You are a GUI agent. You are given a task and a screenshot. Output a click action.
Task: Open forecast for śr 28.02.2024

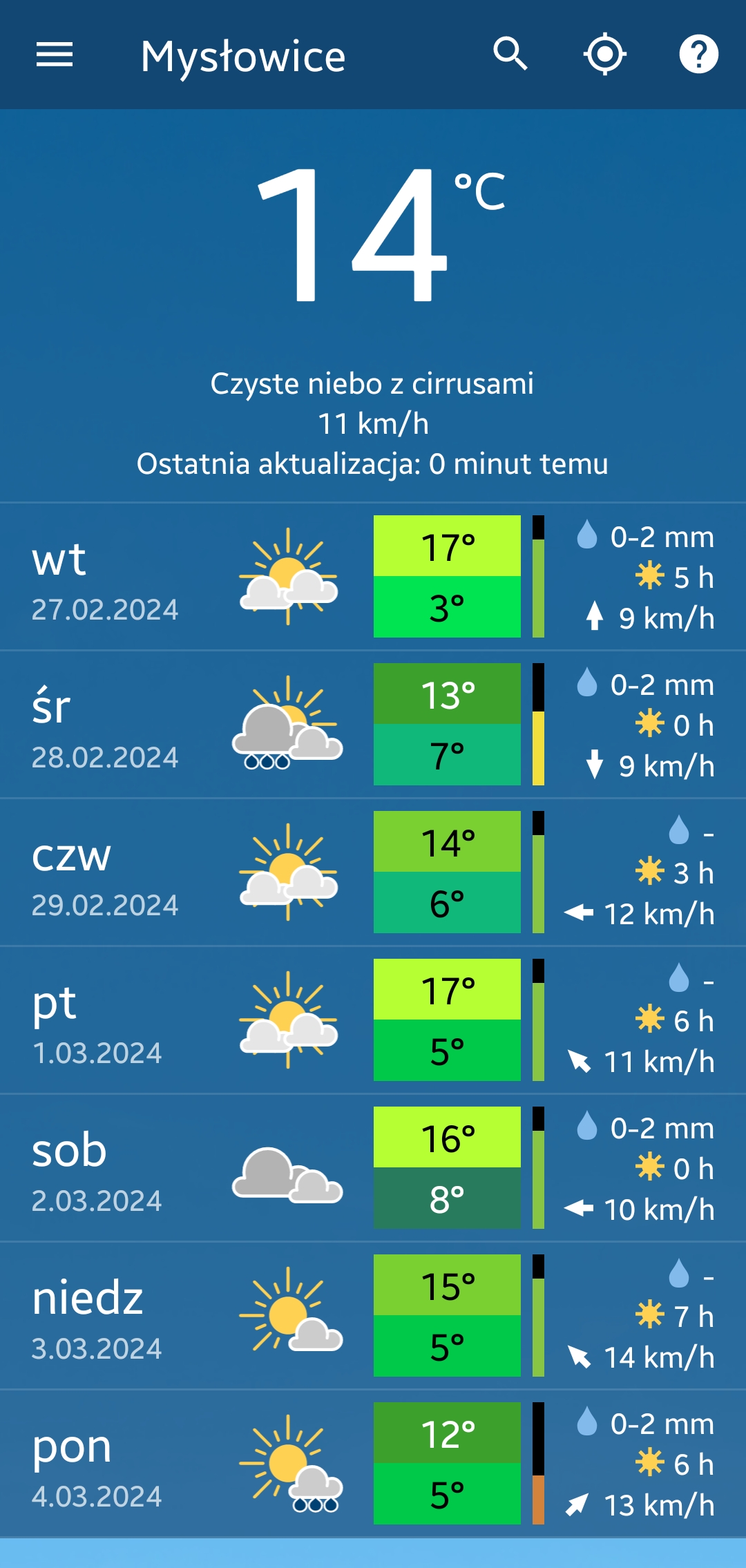pyautogui.click(x=373, y=724)
